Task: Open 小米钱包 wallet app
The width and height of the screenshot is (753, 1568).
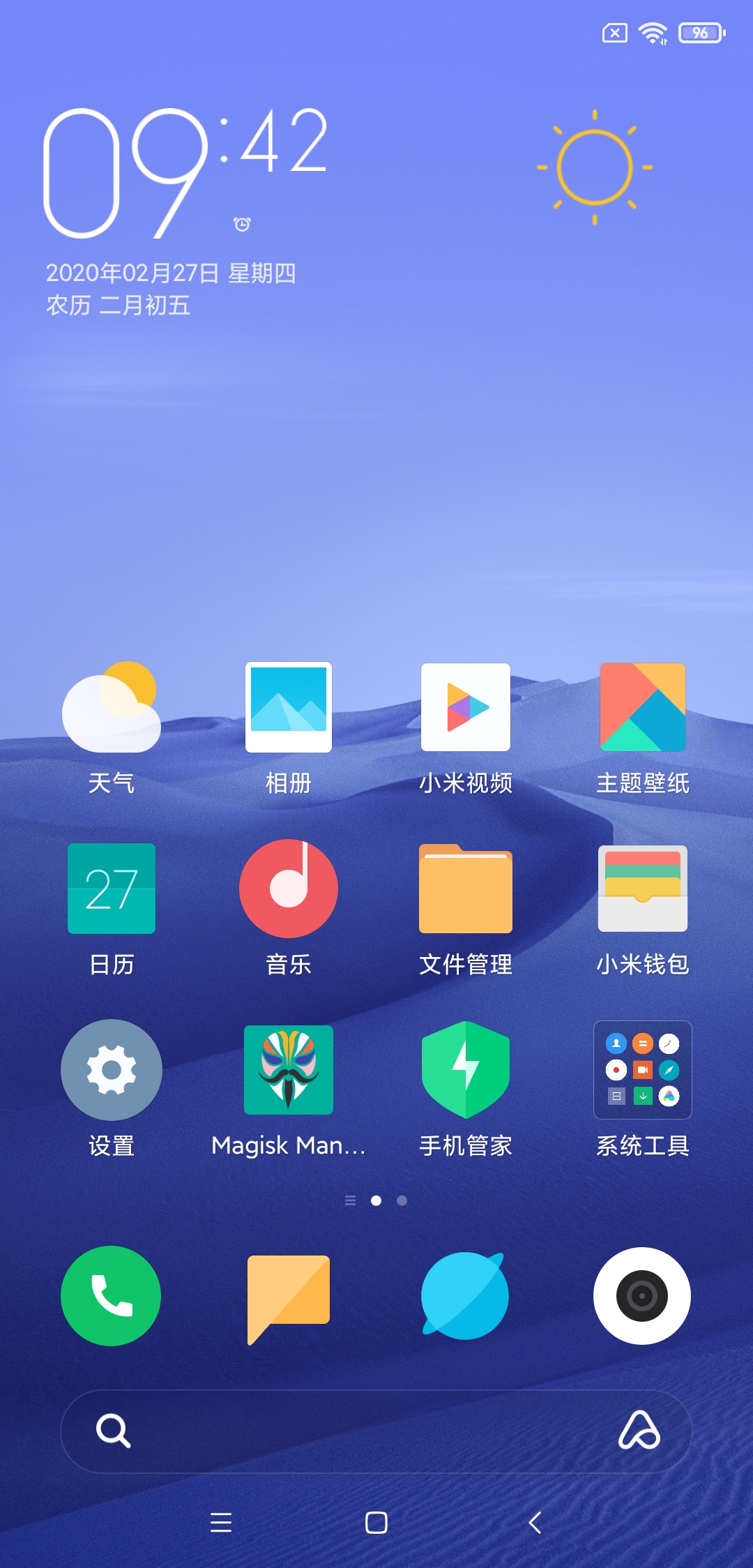Action: (x=643, y=889)
